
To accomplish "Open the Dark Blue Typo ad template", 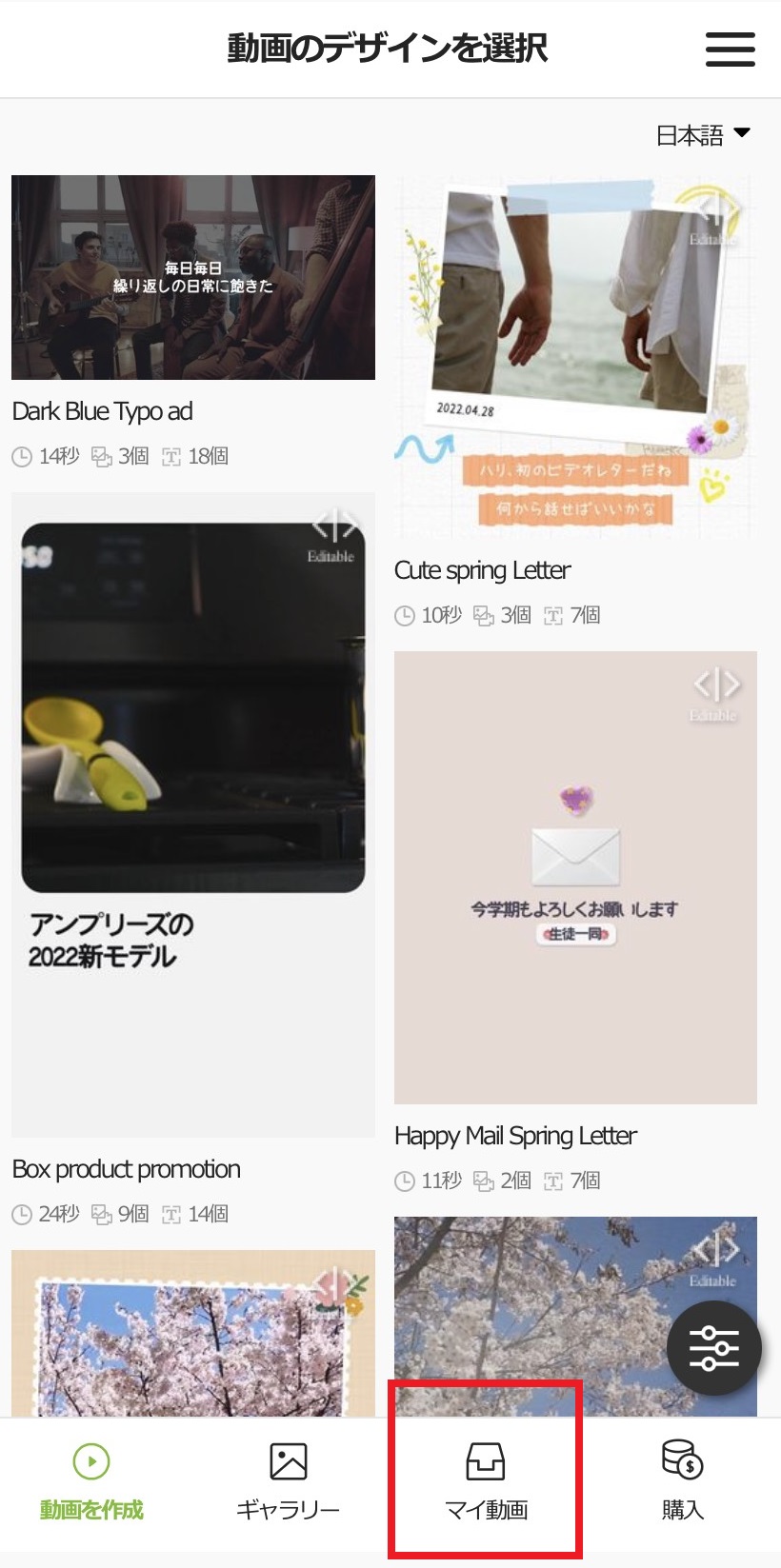I will [192, 278].
